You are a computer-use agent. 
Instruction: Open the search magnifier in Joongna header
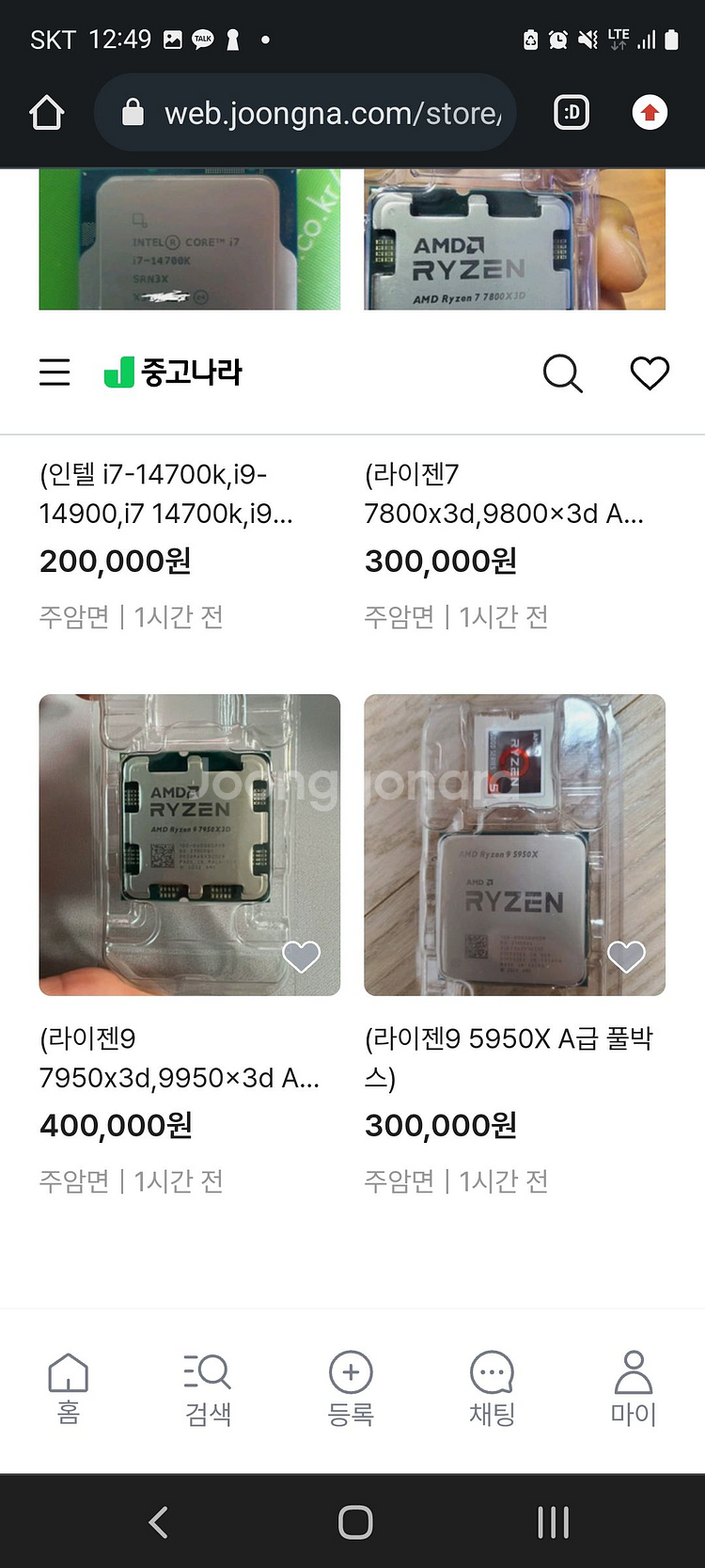(x=562, y=372)
